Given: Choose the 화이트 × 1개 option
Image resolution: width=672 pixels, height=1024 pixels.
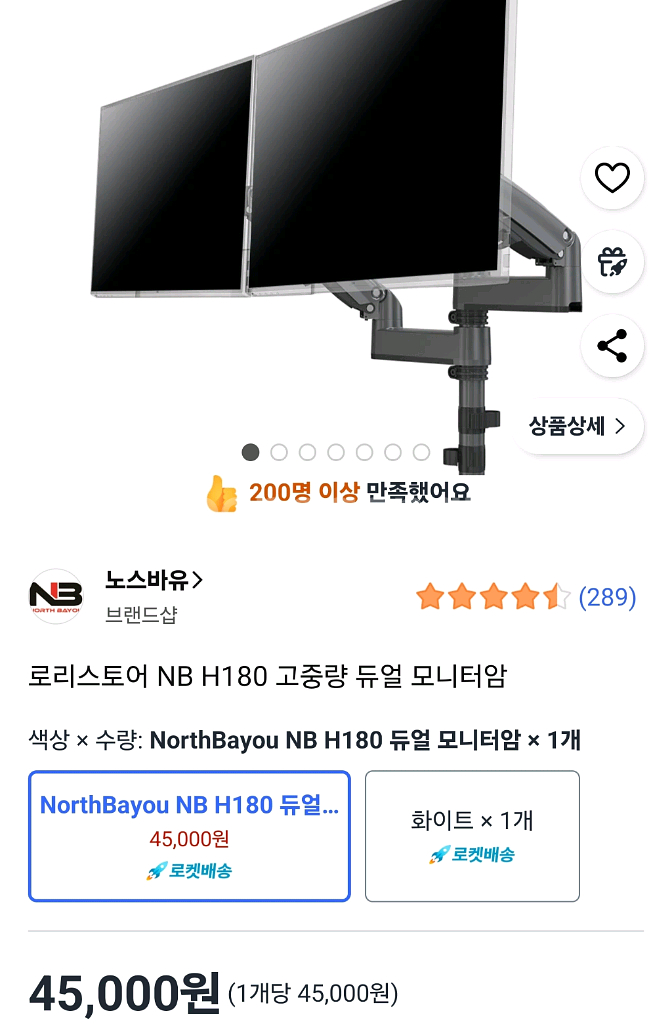Looking at the screenshot, I should 472,836.
